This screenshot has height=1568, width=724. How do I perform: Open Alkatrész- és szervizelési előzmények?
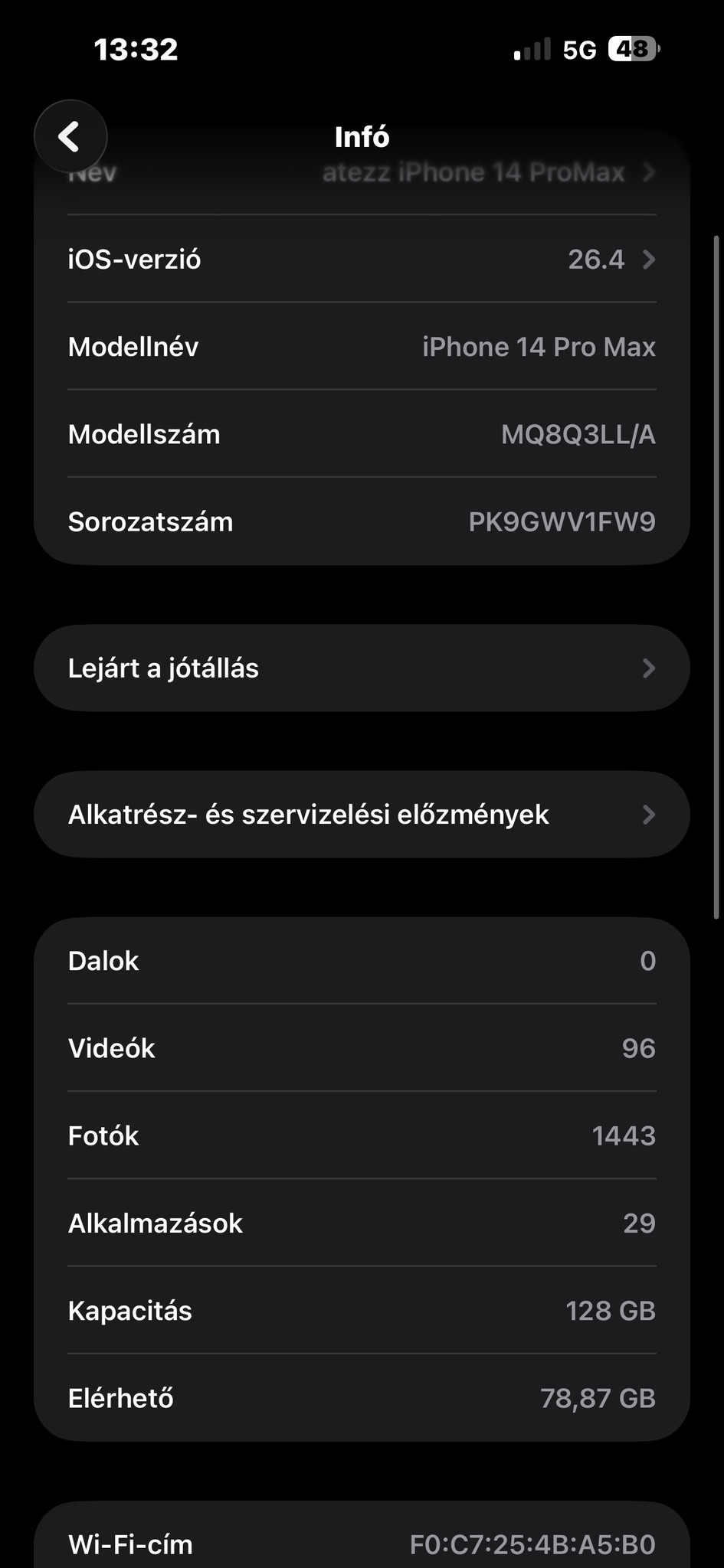[x=362, y=815]
